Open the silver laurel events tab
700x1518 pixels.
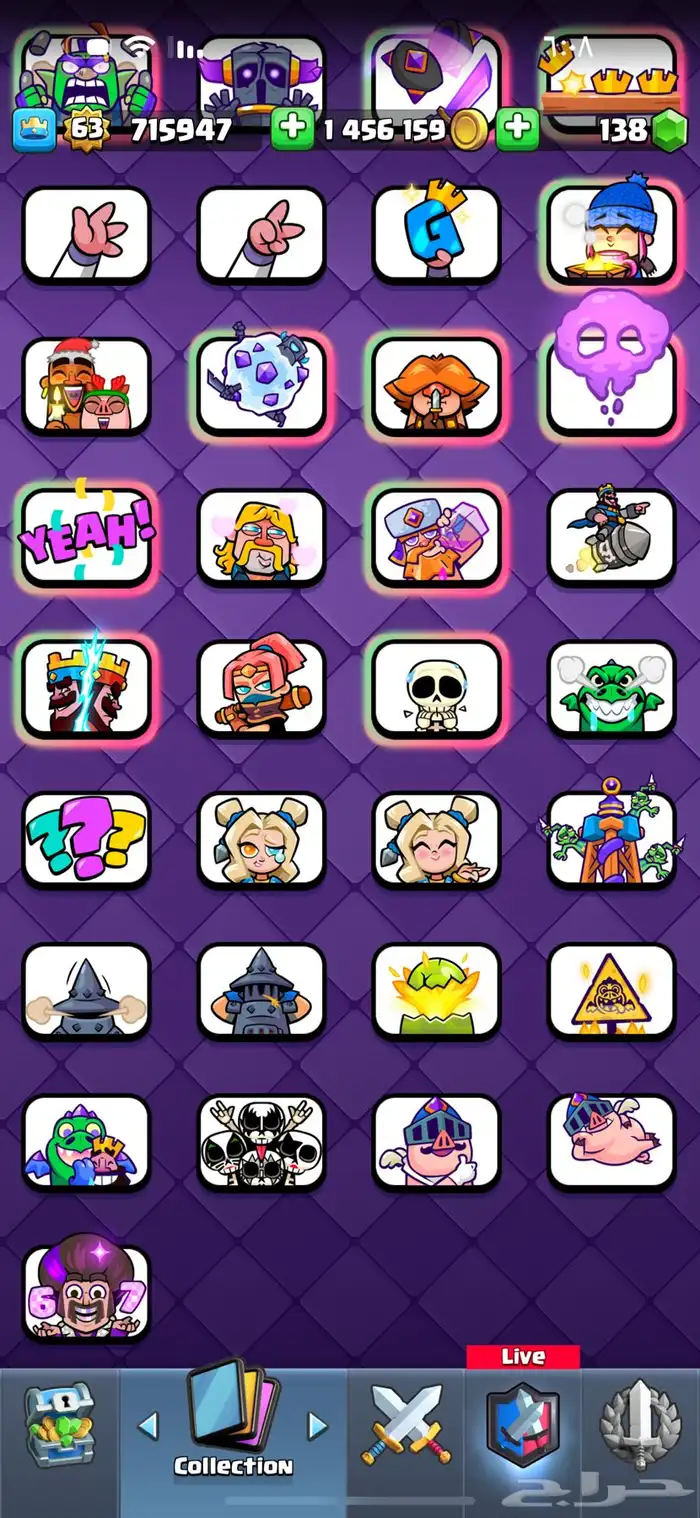click(x=640, y=1424)
